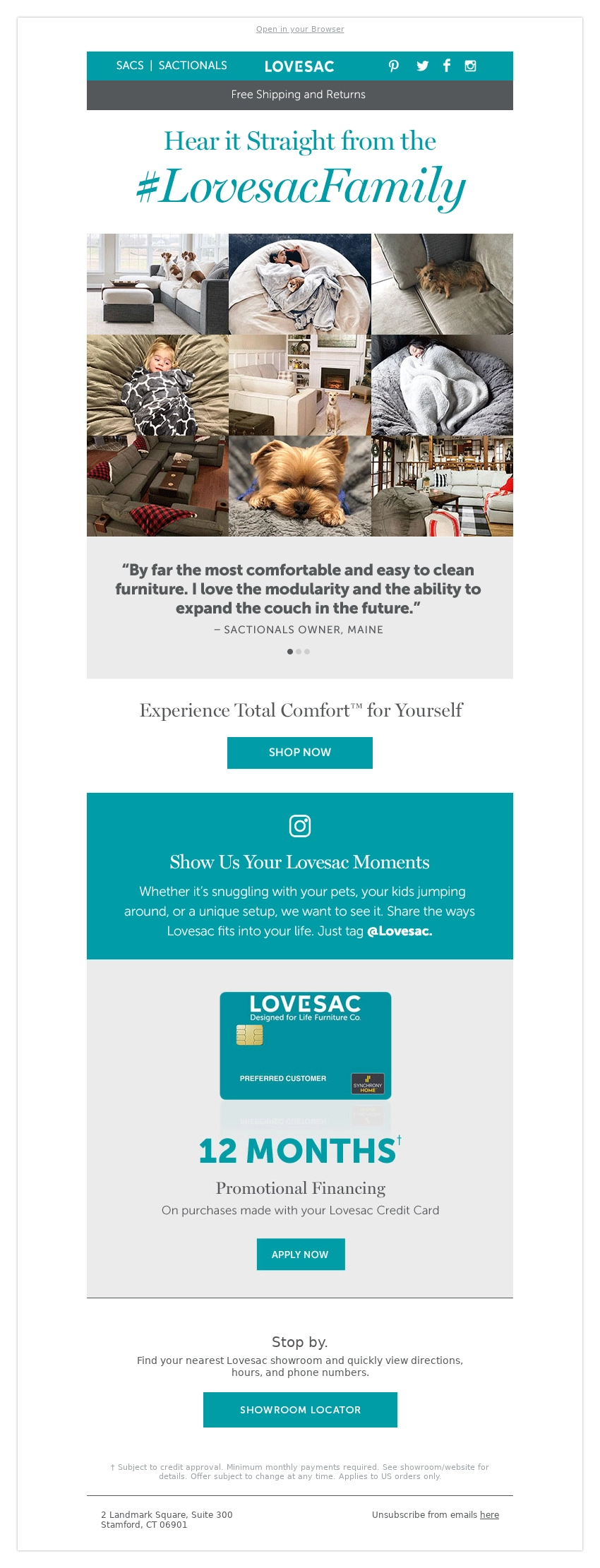Go to the SACTIONALS section

[193, 66]
